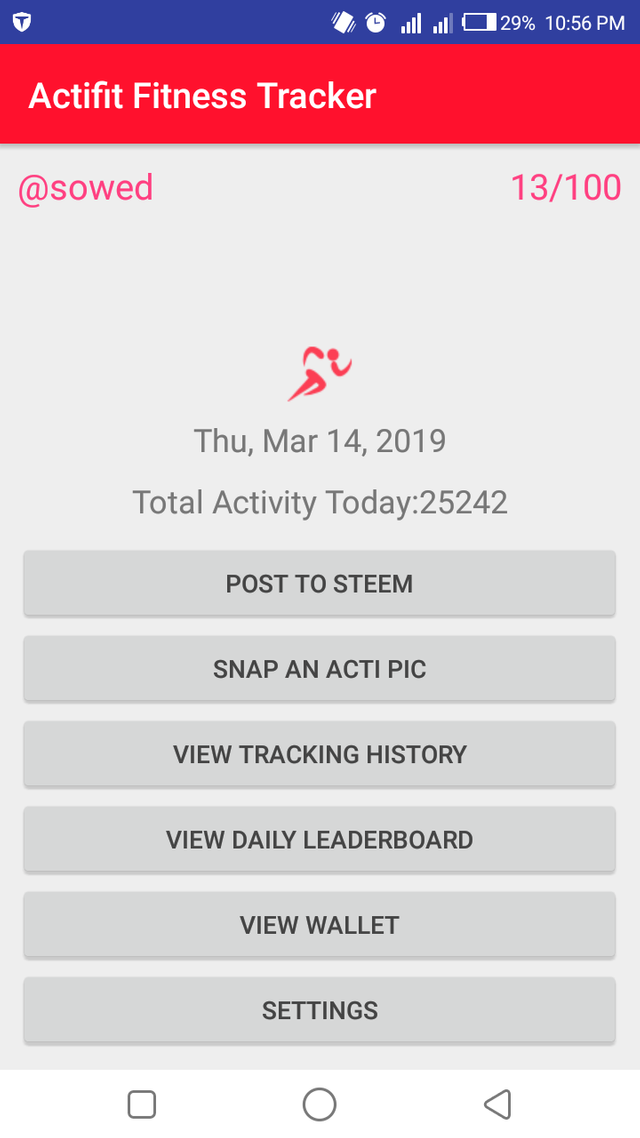The image size is (640, 1138).
Task: View tracking history
Action: coord(319,754)
